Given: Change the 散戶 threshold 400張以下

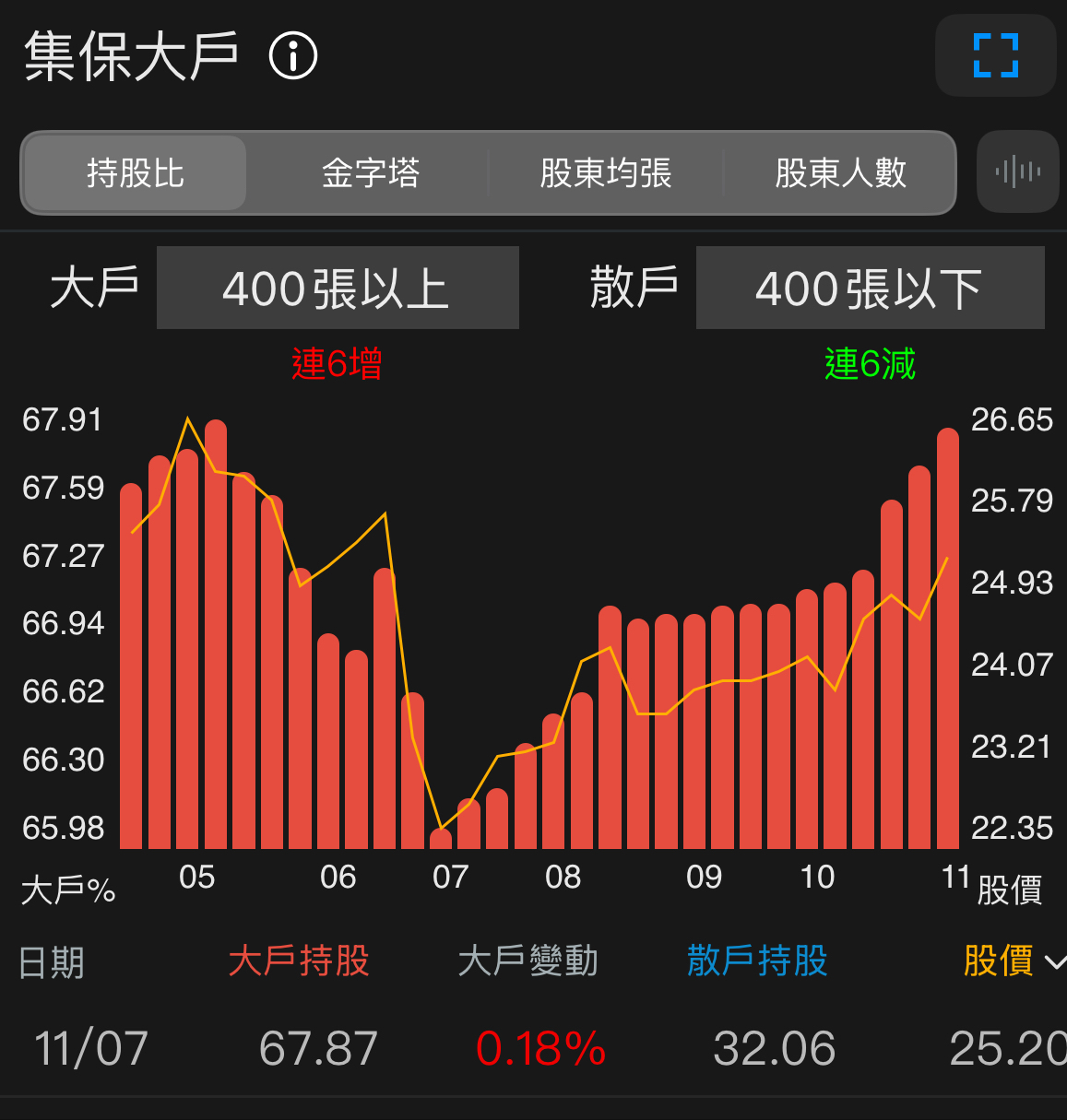Looking at the screenshot, I should tap(870, 288).
